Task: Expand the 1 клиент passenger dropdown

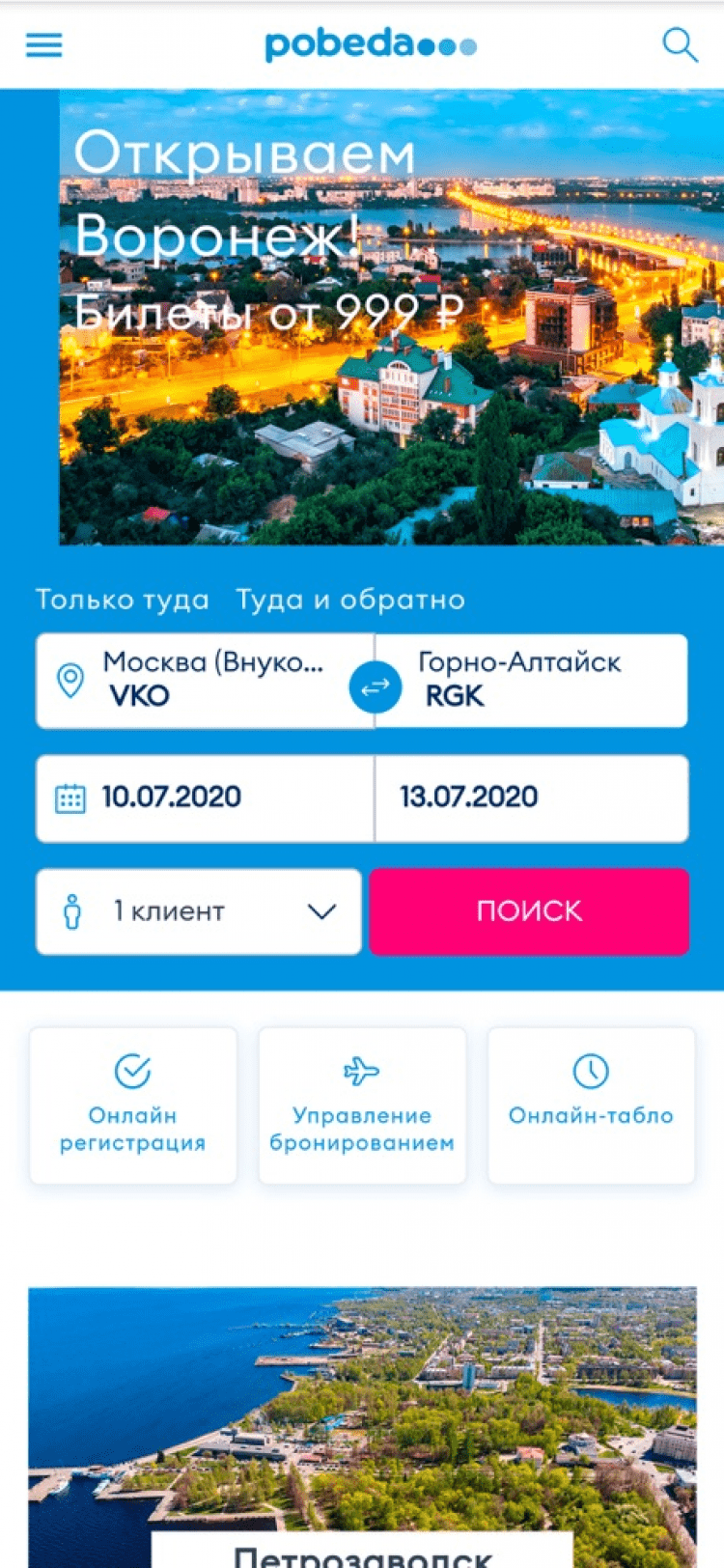Action: pyautogui.click(x=198, y=911)
